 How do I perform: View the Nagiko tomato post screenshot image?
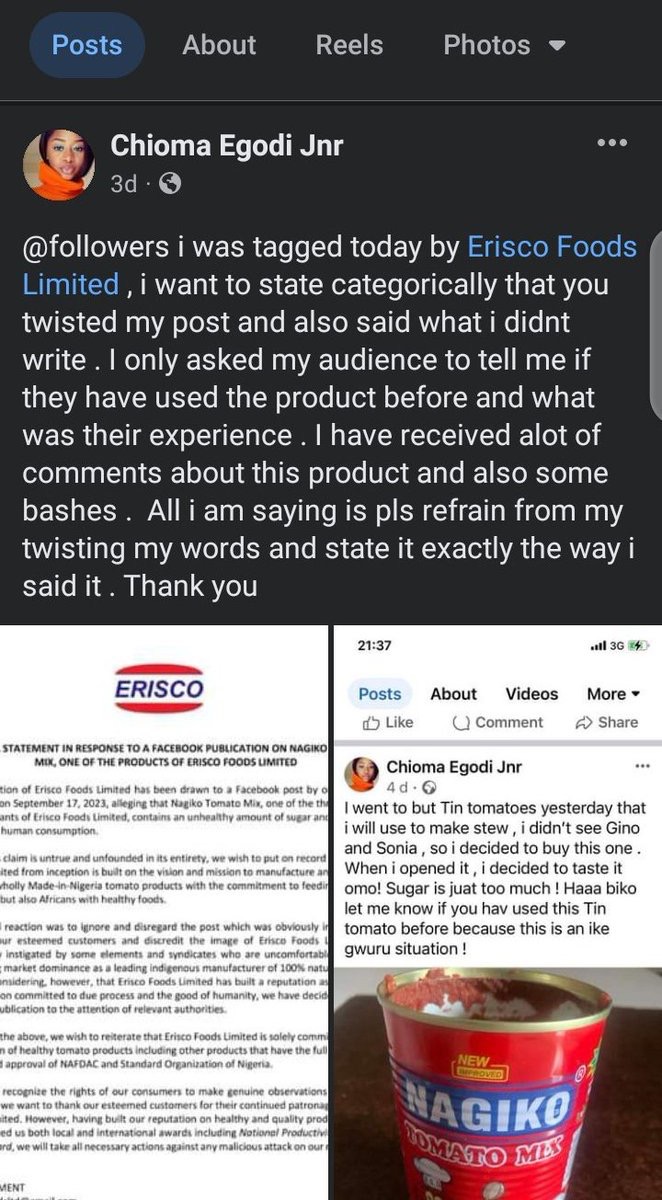click(498, 910)
